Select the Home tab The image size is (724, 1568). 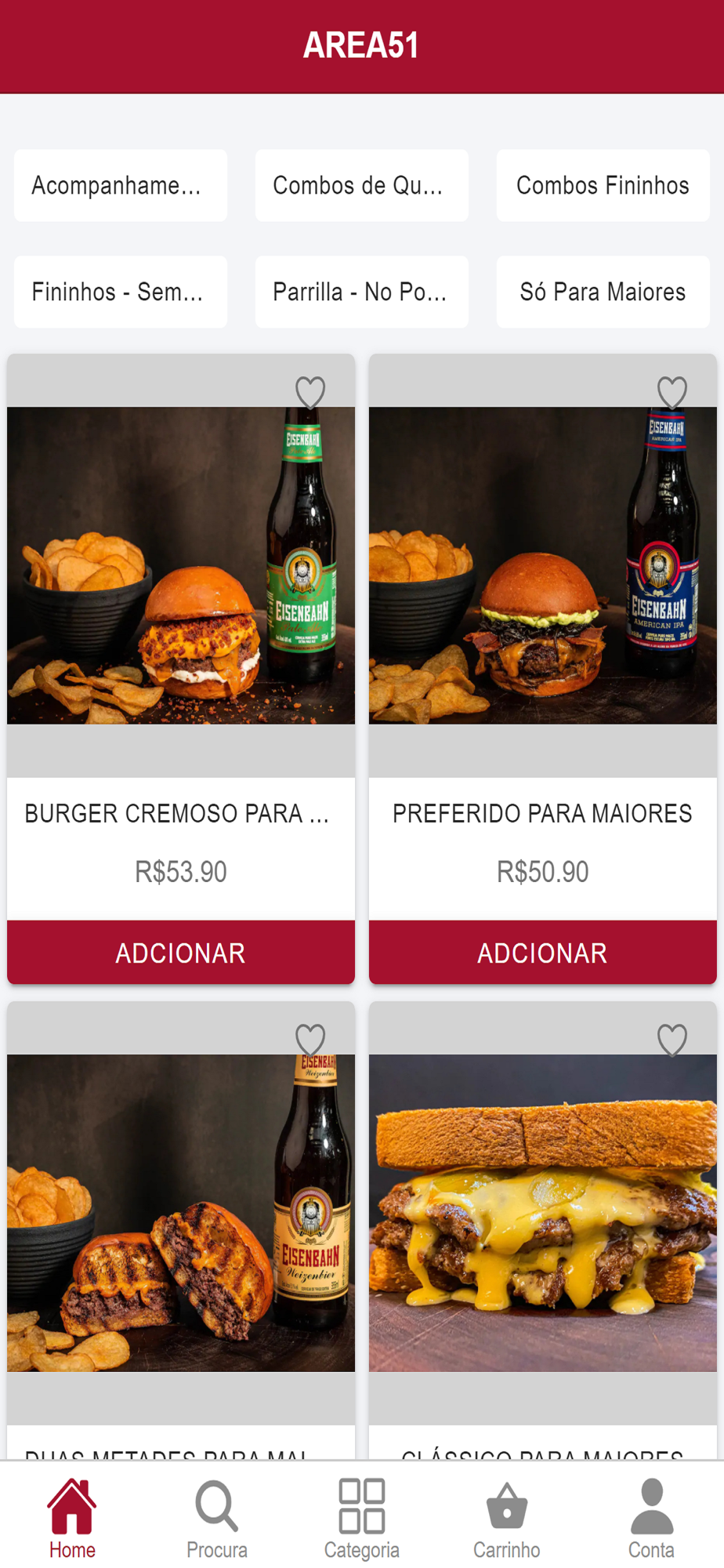click(72, 1519)
